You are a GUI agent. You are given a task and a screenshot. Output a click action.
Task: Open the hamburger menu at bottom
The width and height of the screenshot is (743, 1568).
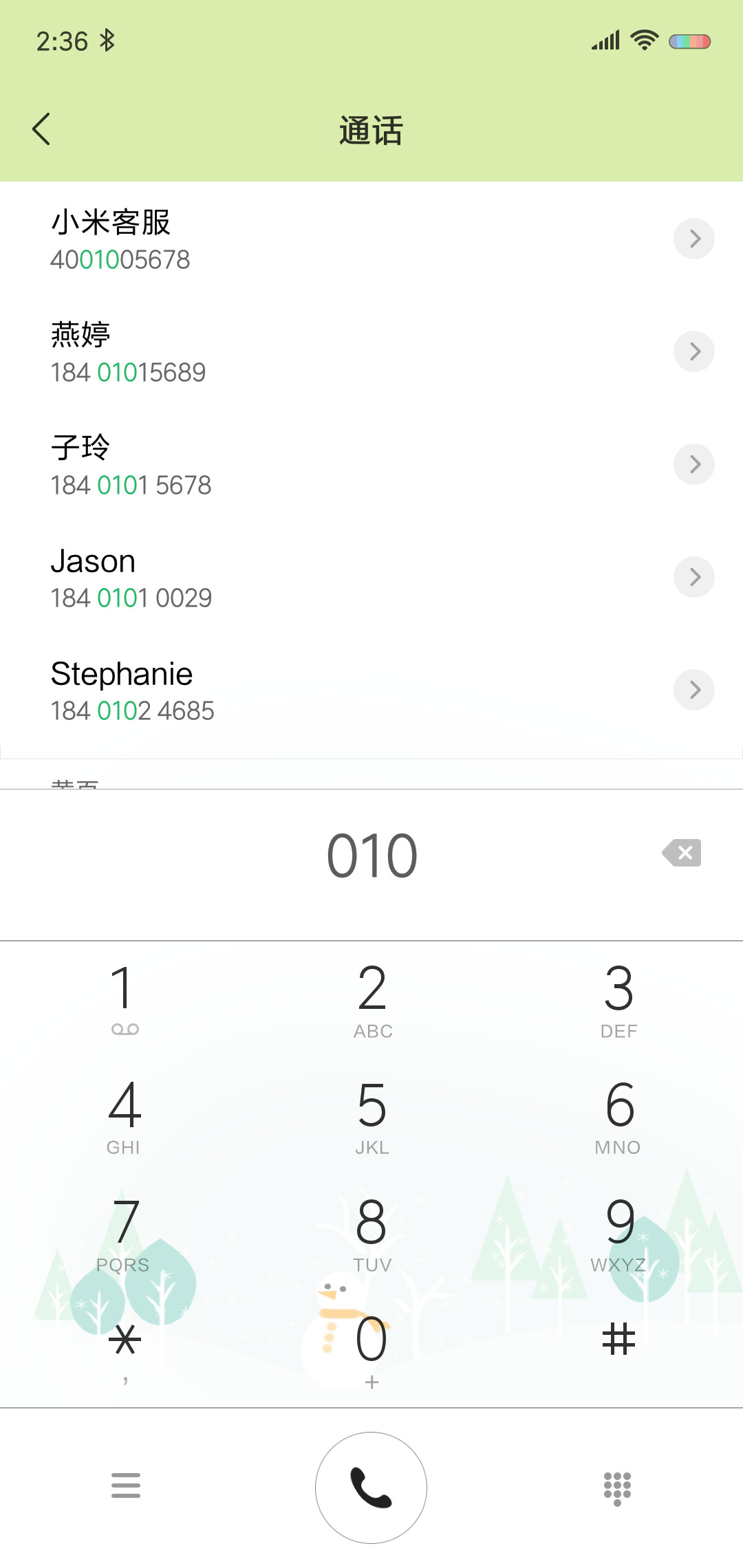coord(125,1485)
